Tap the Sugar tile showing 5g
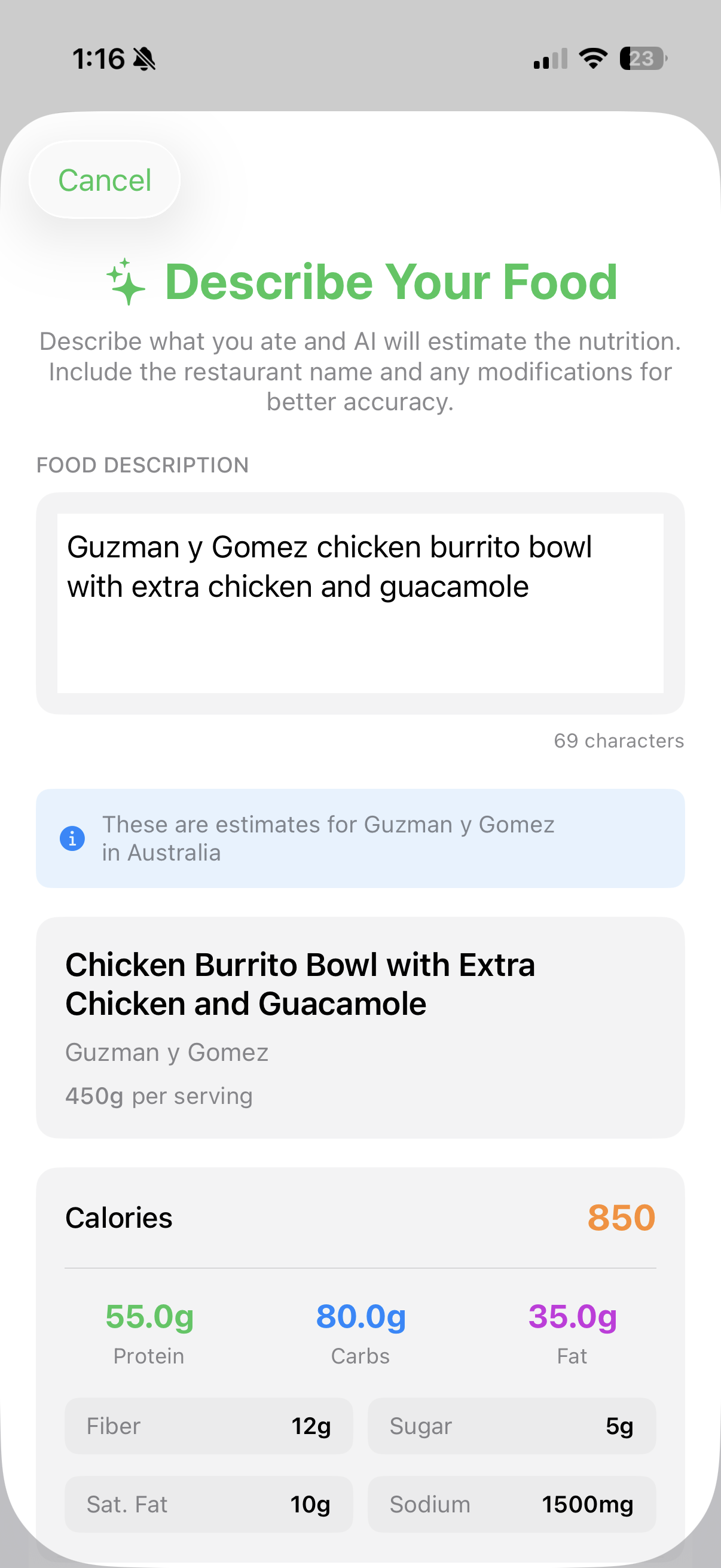 pyautogui.click(x=511, y=1425)
